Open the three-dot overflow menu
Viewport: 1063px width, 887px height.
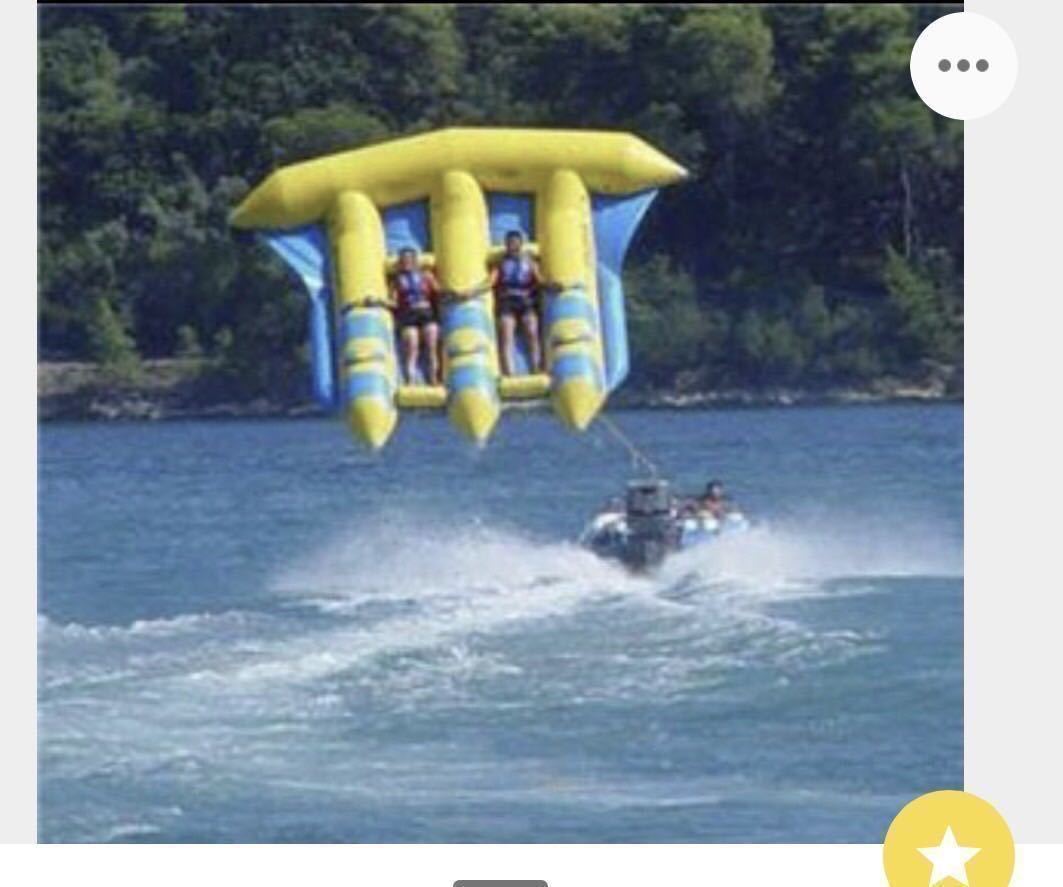[x=963, y=66]
